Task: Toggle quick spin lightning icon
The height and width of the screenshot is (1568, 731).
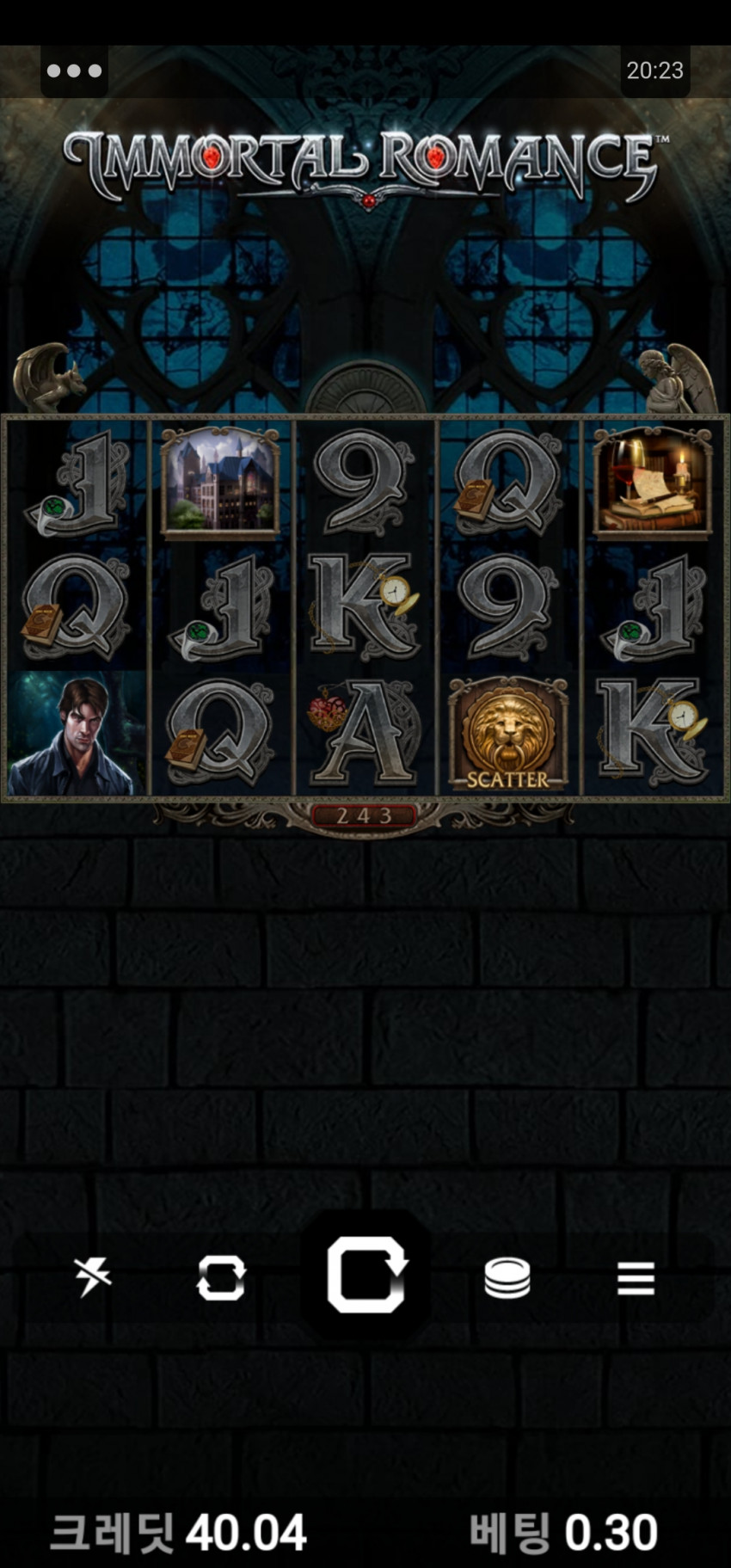Action: 93,1276
